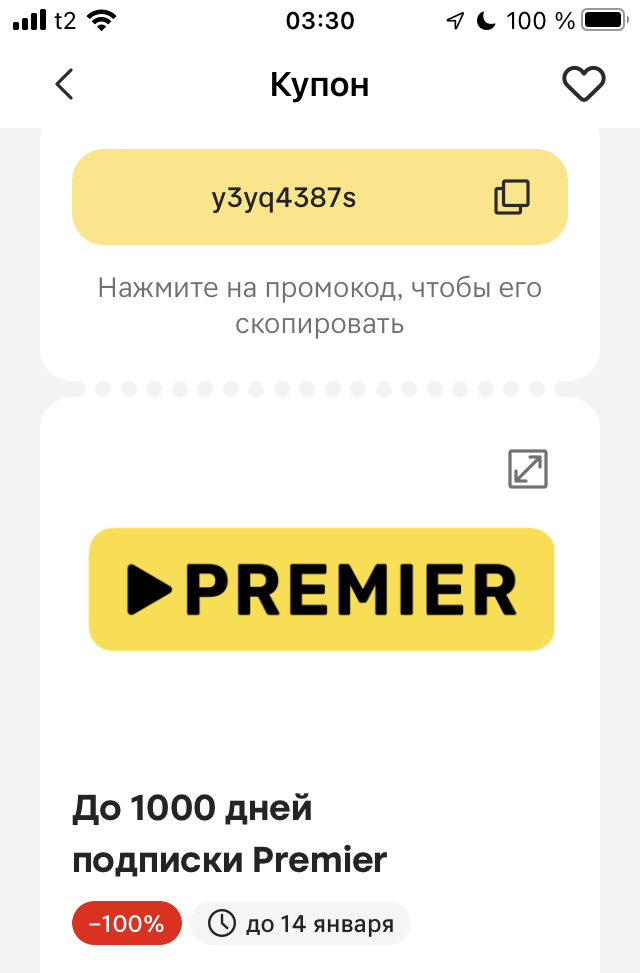This screenshot has width=640, height=973.
Task: Add this coupon to favorites
Action: (x=583, y=85)
